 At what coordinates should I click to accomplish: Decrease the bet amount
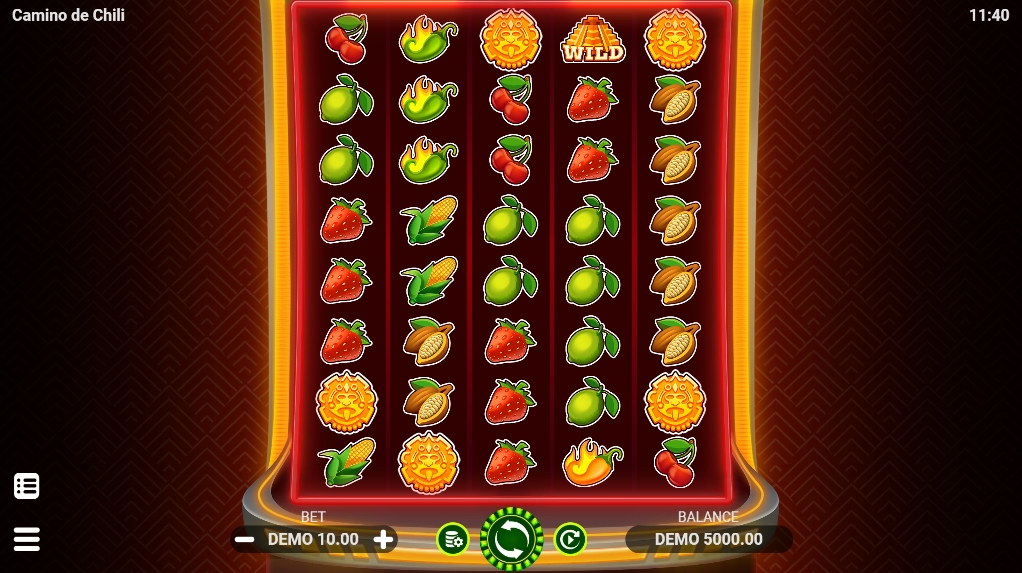244,539
